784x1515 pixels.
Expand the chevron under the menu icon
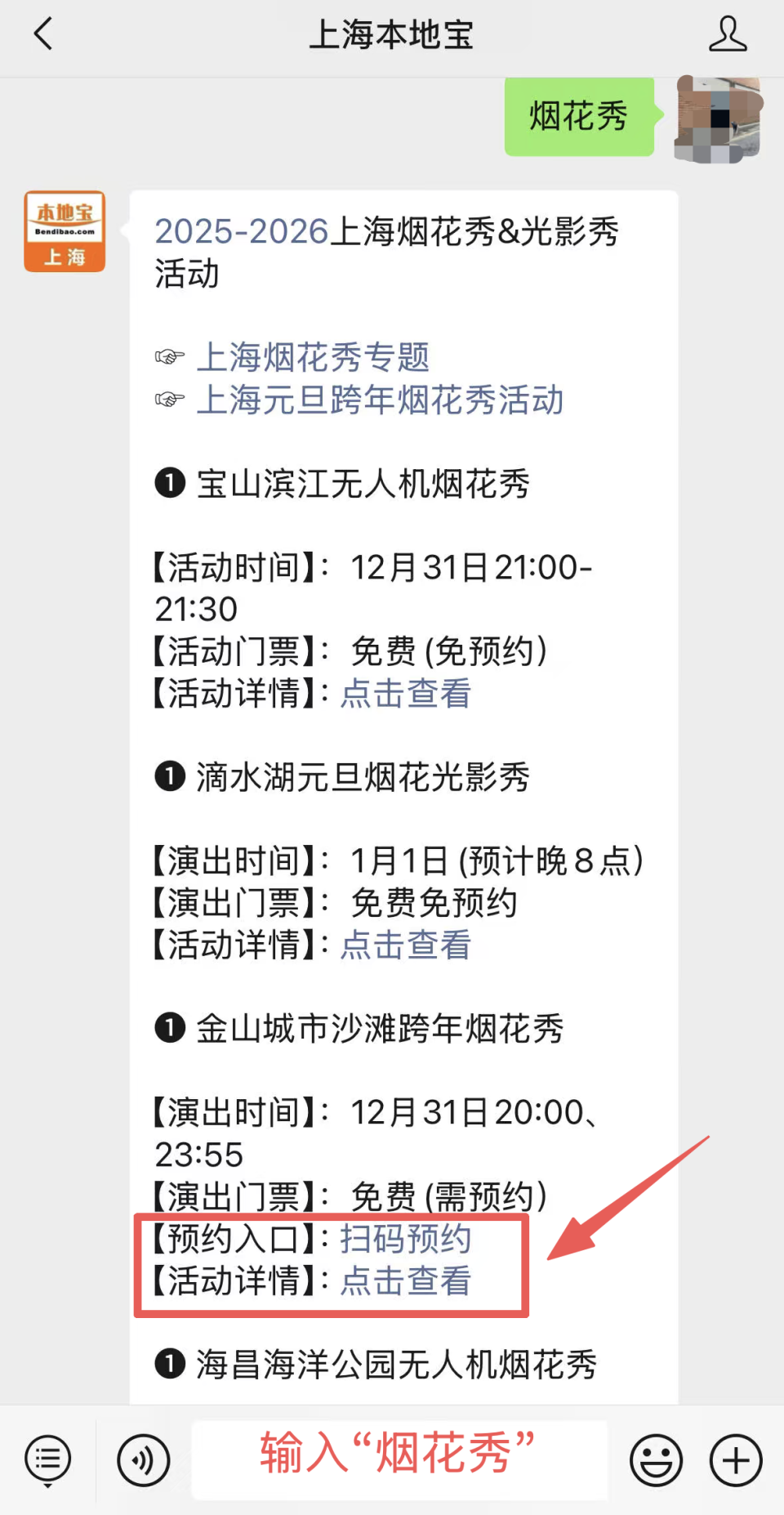pyautogui.click(x=47, y=1487)
